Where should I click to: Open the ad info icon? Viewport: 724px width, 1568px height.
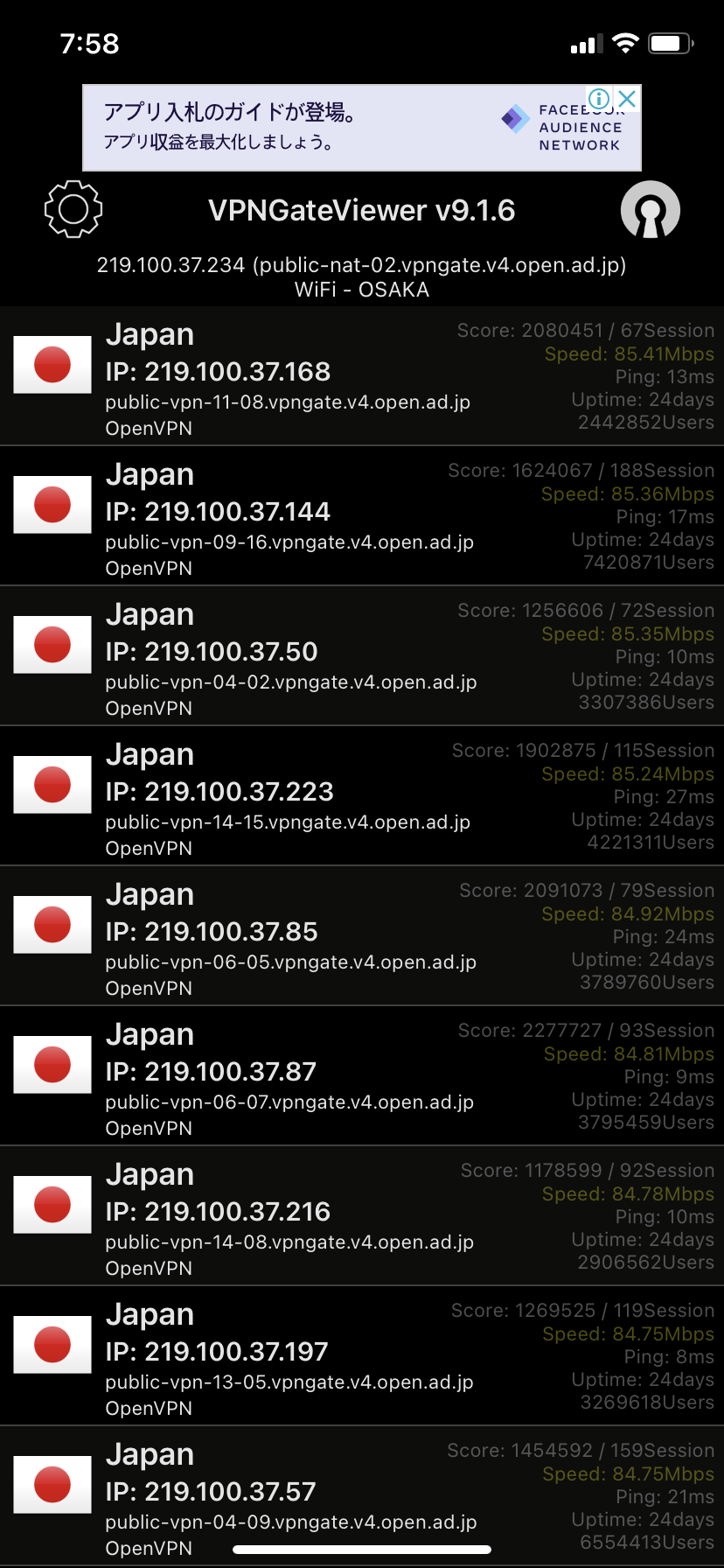point(599,99)
